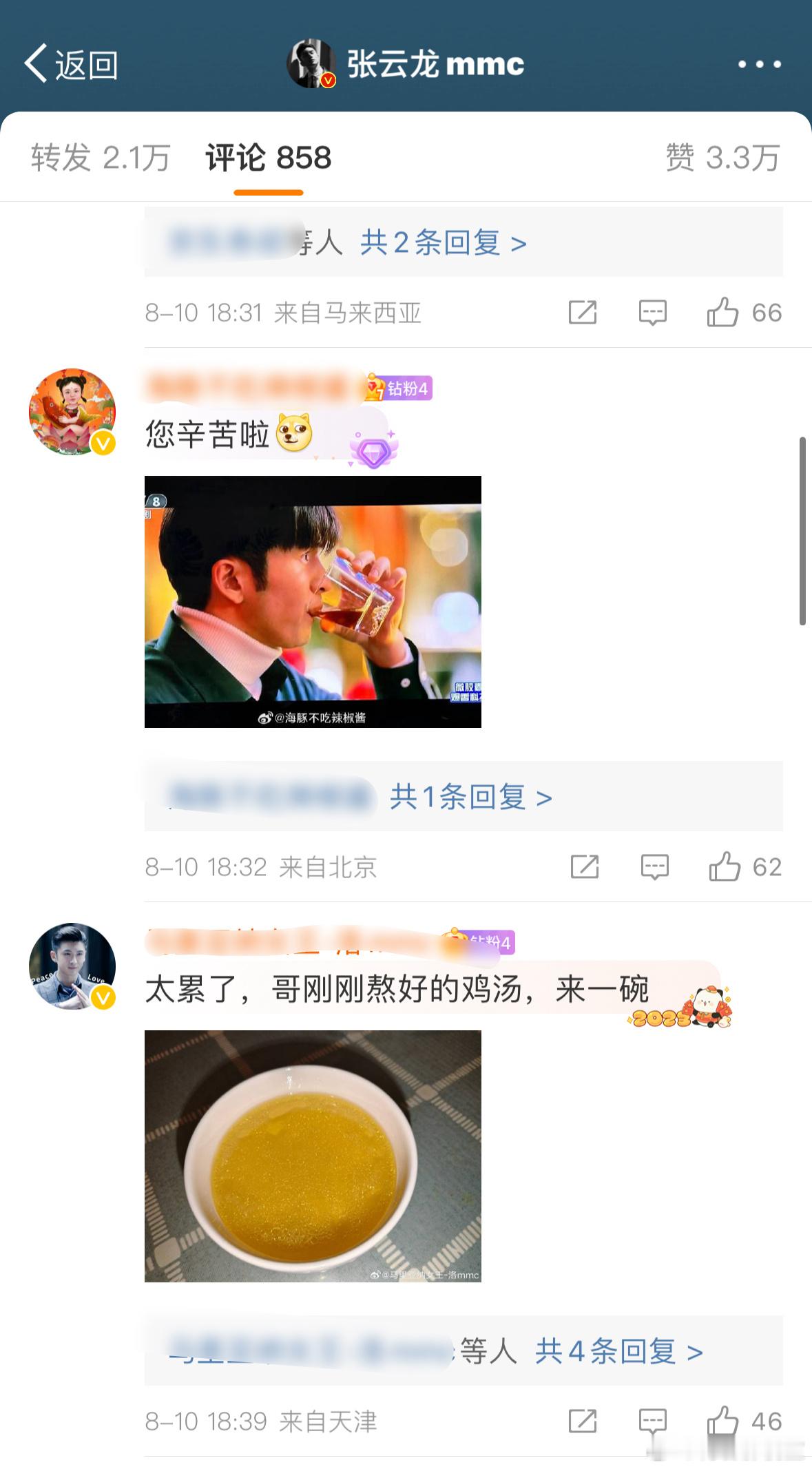Repost the comment from 马来西亚
The width and height of the screenshot is (812, 1469).
tap(583, 313)
